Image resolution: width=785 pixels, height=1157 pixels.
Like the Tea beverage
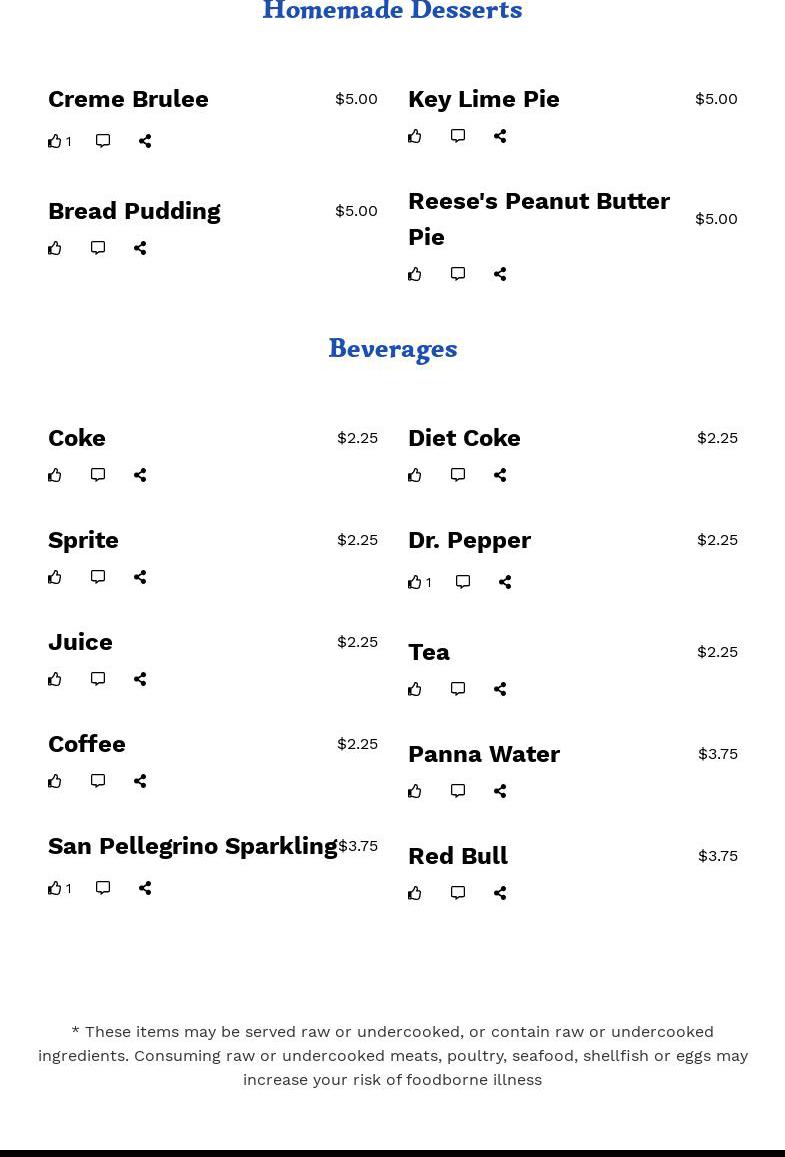tap(415, 689)
